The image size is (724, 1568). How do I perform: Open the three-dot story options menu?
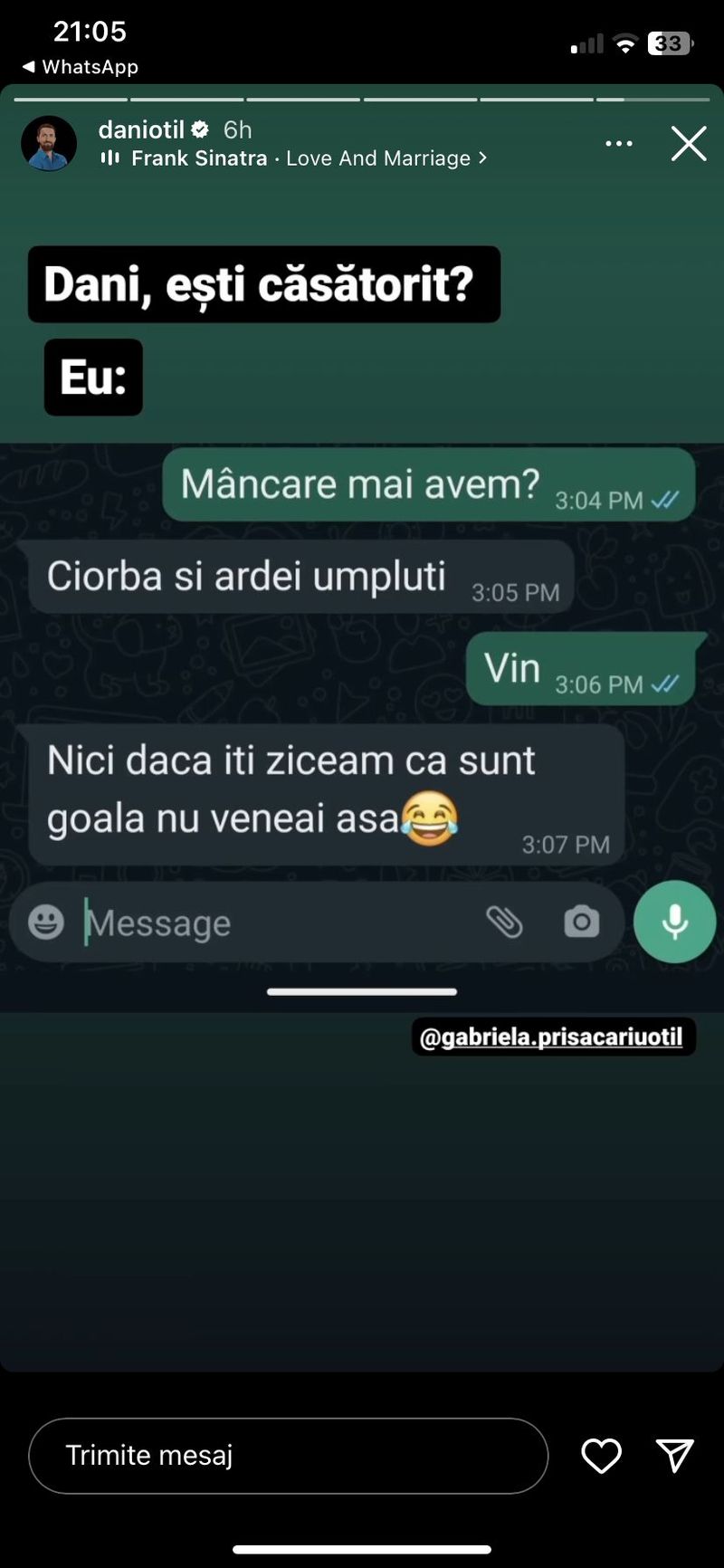[618, 143]
